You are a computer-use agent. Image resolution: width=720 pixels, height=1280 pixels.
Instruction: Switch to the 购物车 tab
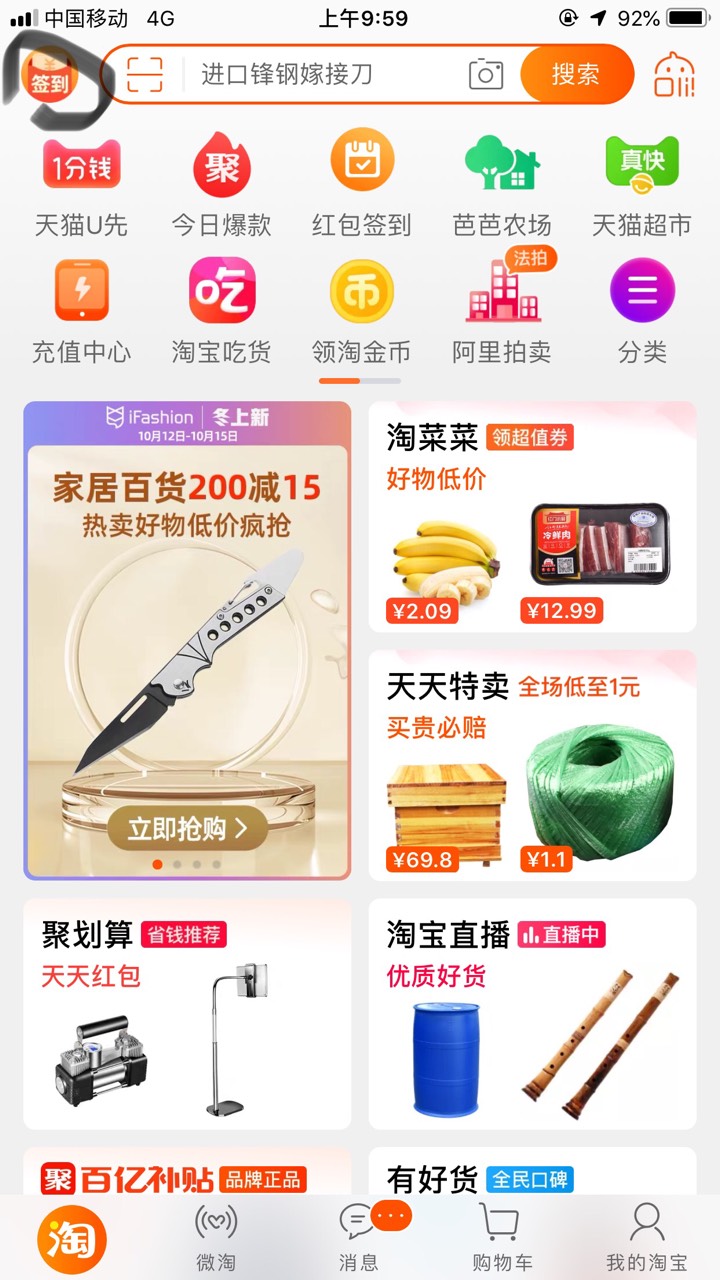[502, 1237]
